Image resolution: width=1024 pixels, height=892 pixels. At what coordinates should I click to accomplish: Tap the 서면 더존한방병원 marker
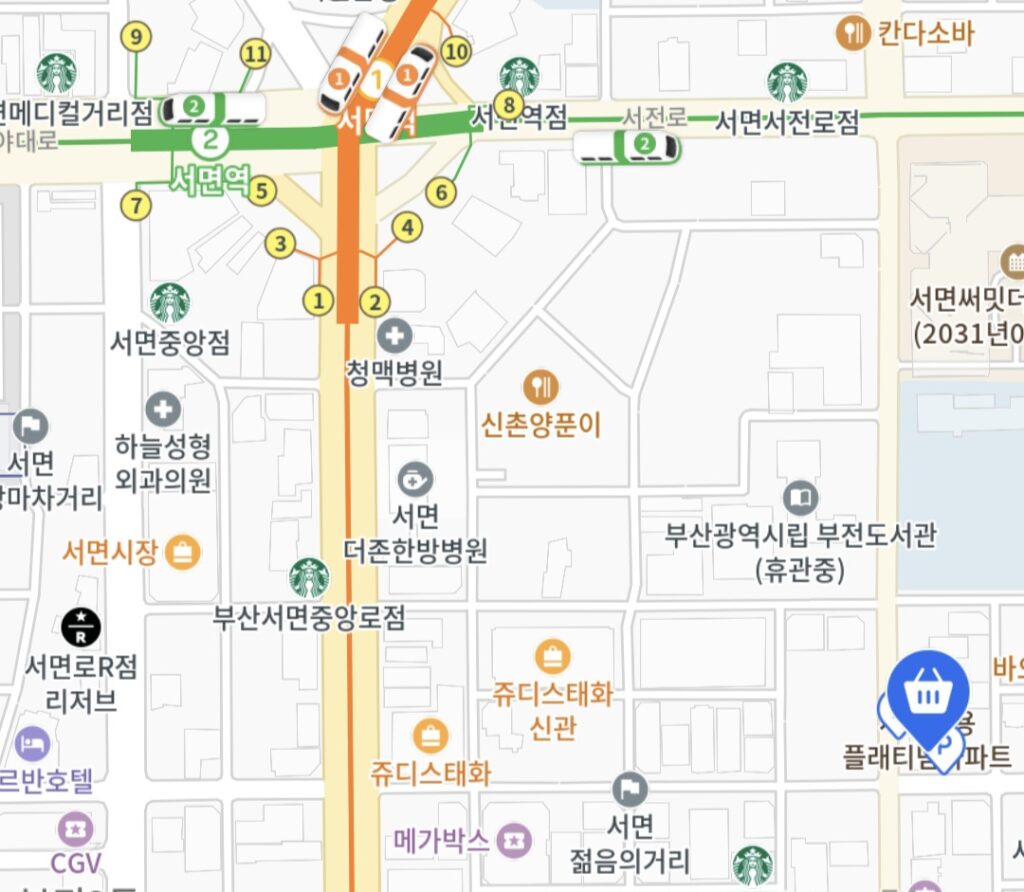coord(415,479)
